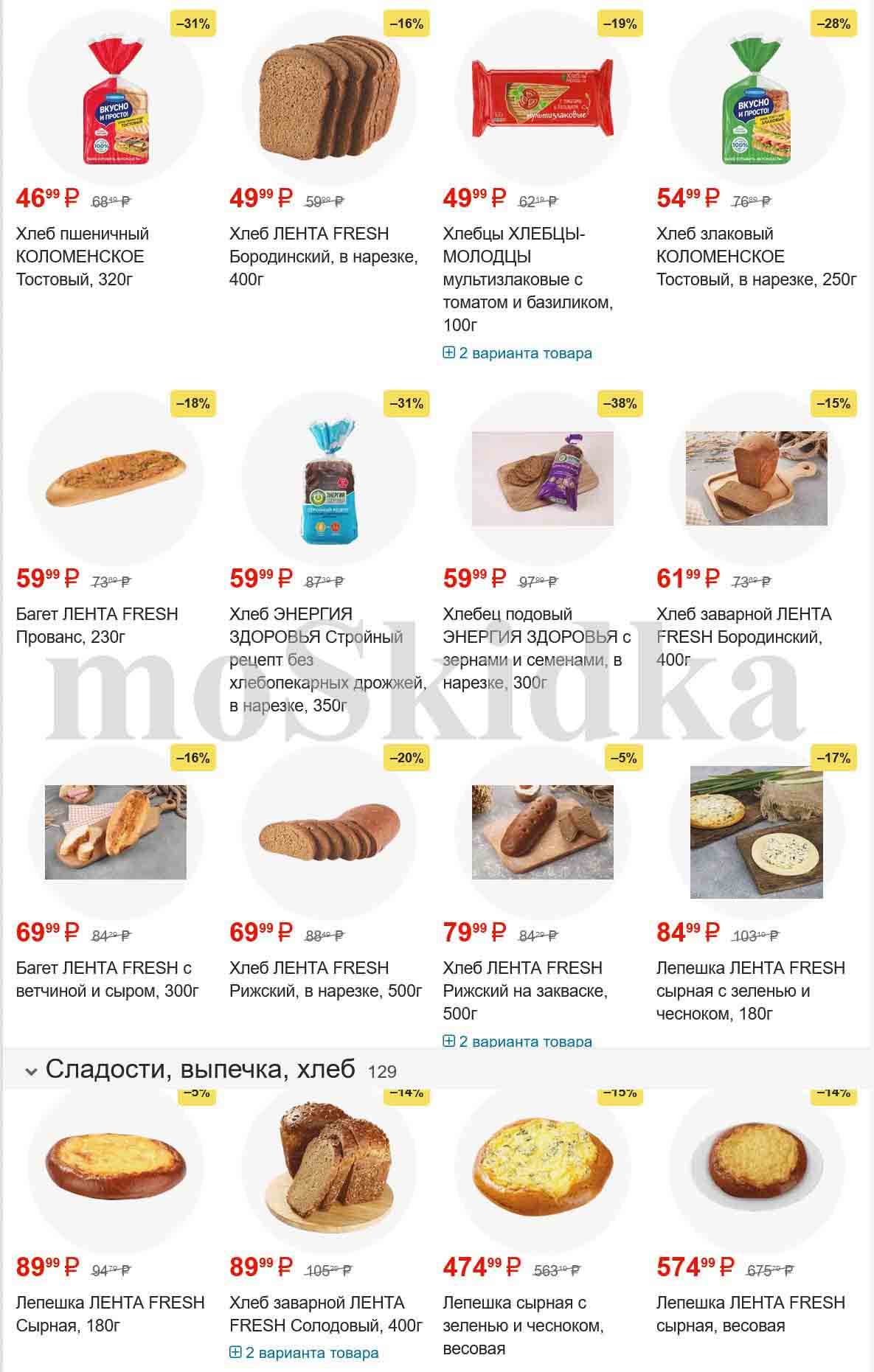Open Хлеб Рижский на закваске 500г
Viewport: 874px width, 1372px height.
pos(524,989)
